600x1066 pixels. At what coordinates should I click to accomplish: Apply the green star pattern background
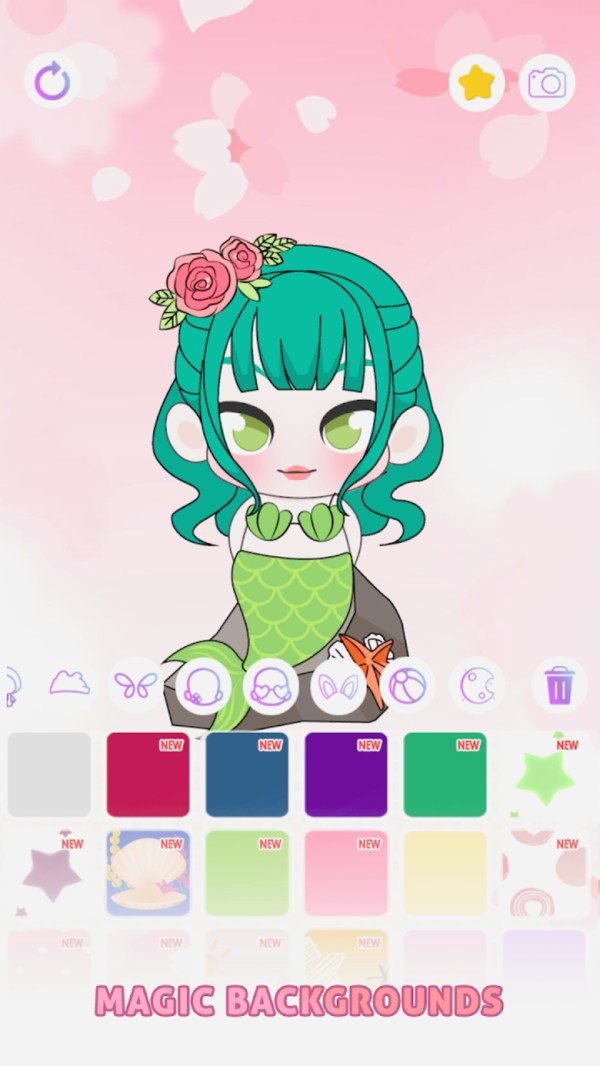pyautogui.click(x=544, y=774)
